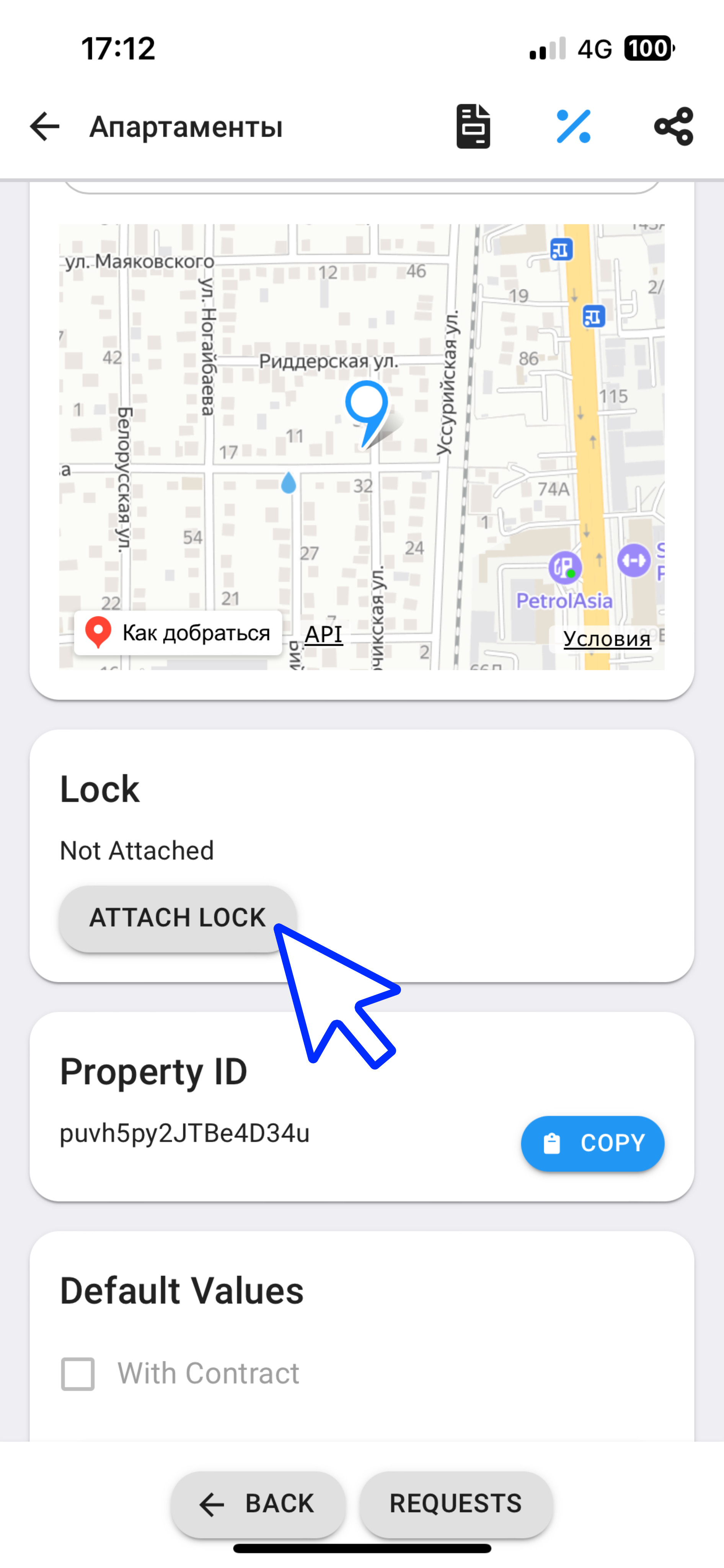Open the percent discount icon

click(573, 127)
